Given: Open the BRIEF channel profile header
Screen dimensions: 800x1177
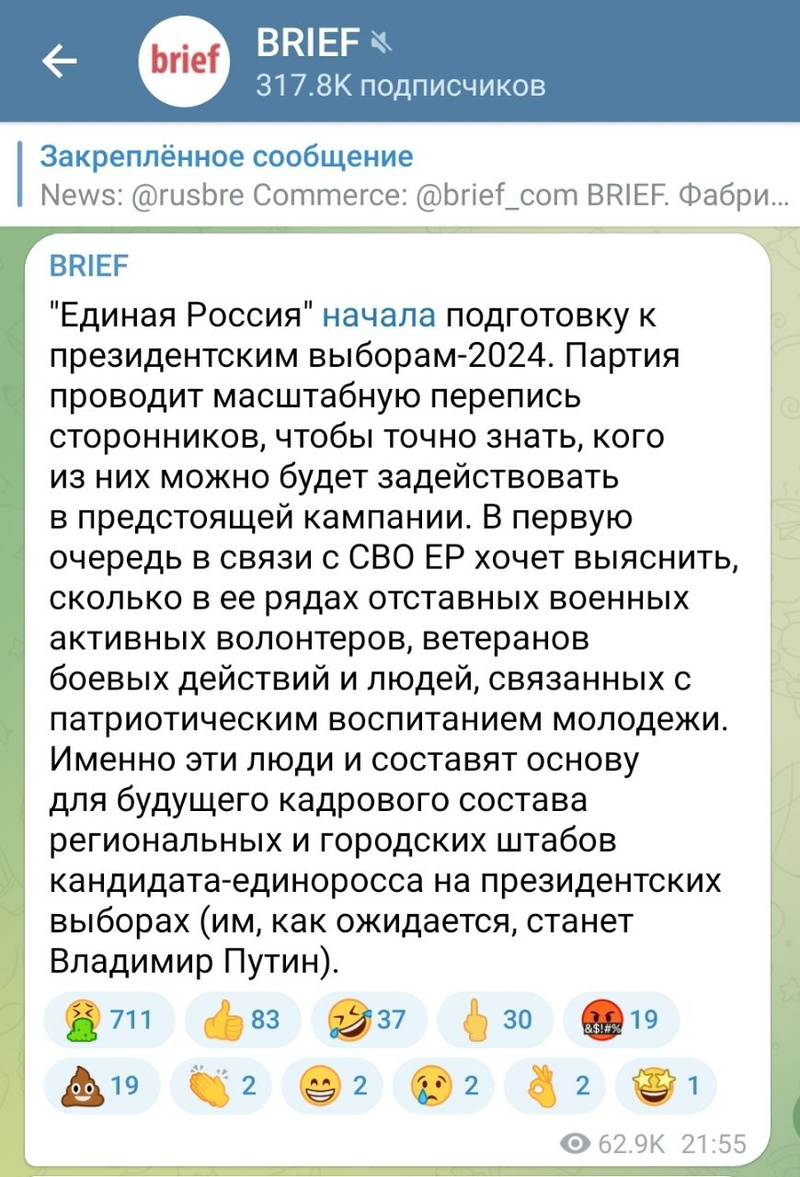Looking at the screenshot, I should (400, 62).
